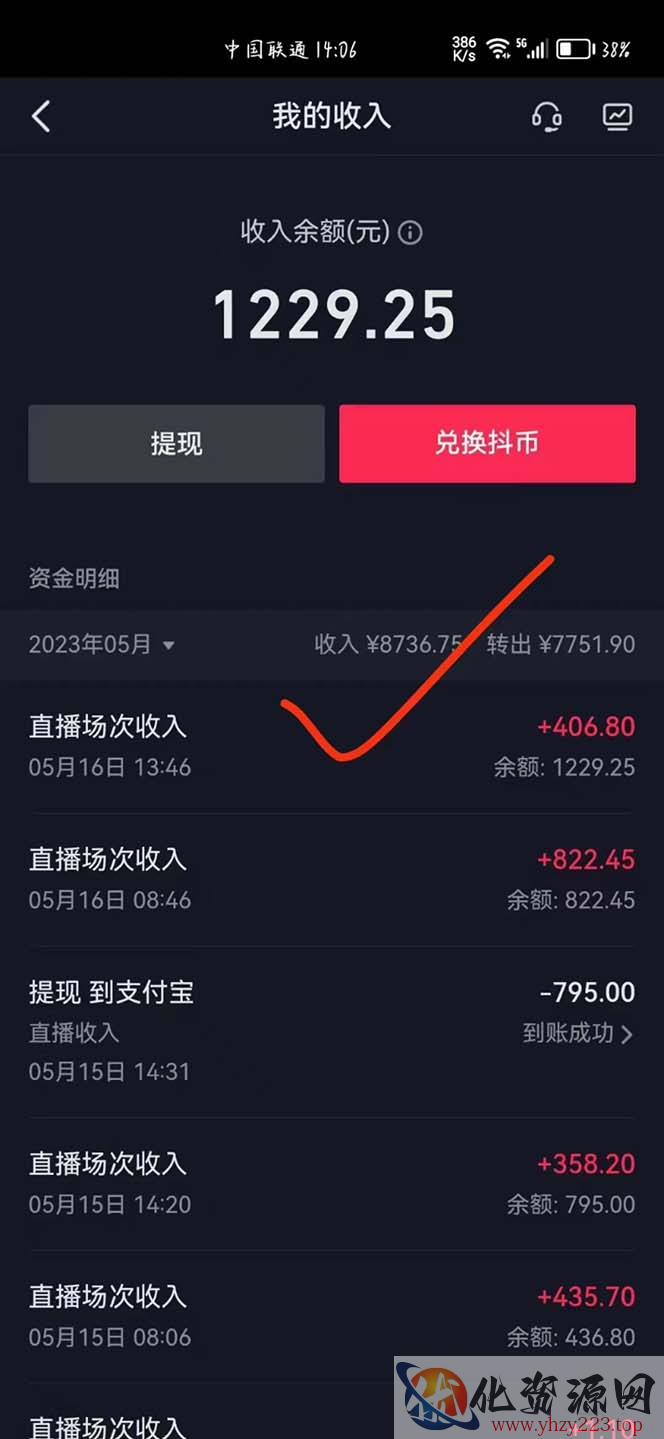Screen dimensions: 664x1439
Task: Go back using the top-left arrow
Action: tap(41, 116)
